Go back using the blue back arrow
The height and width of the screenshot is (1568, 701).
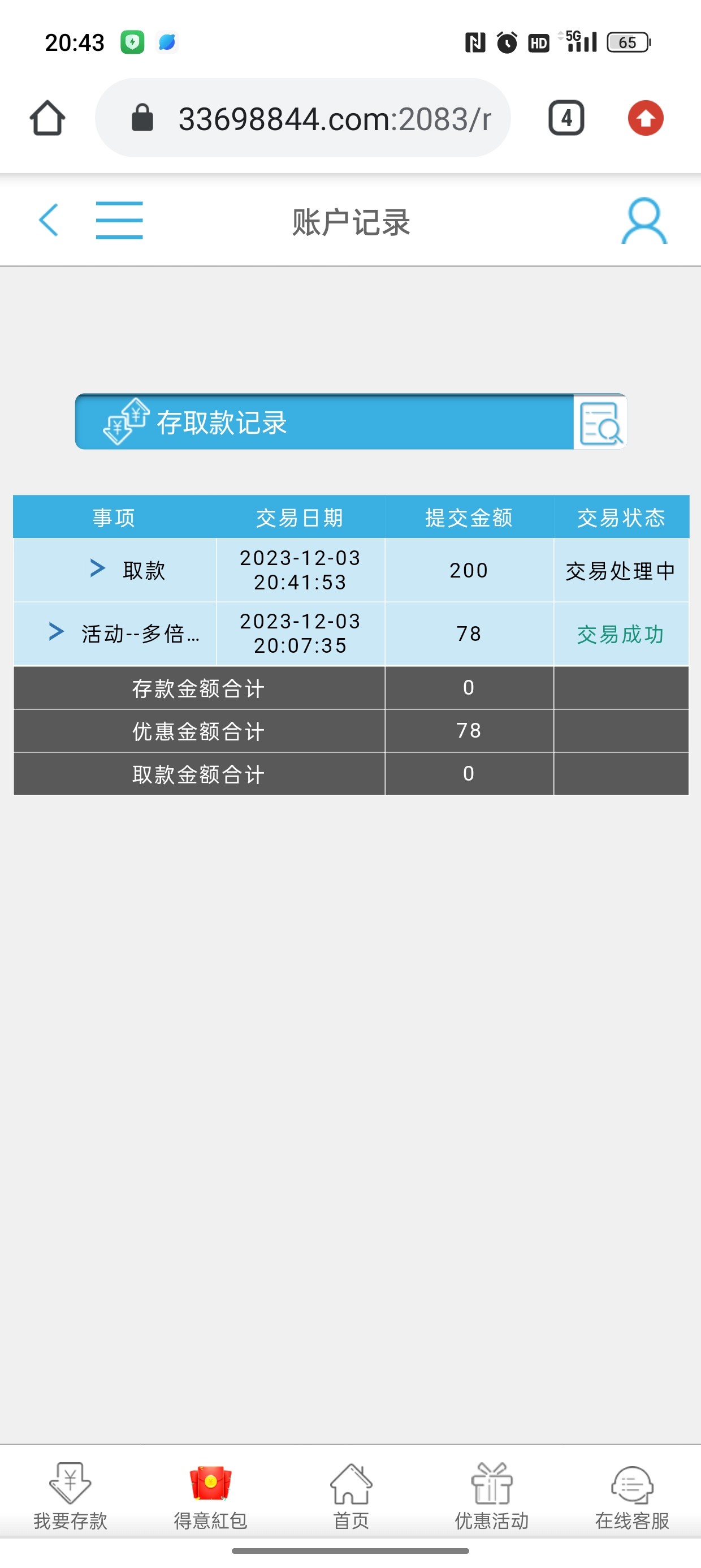[49, 221]
